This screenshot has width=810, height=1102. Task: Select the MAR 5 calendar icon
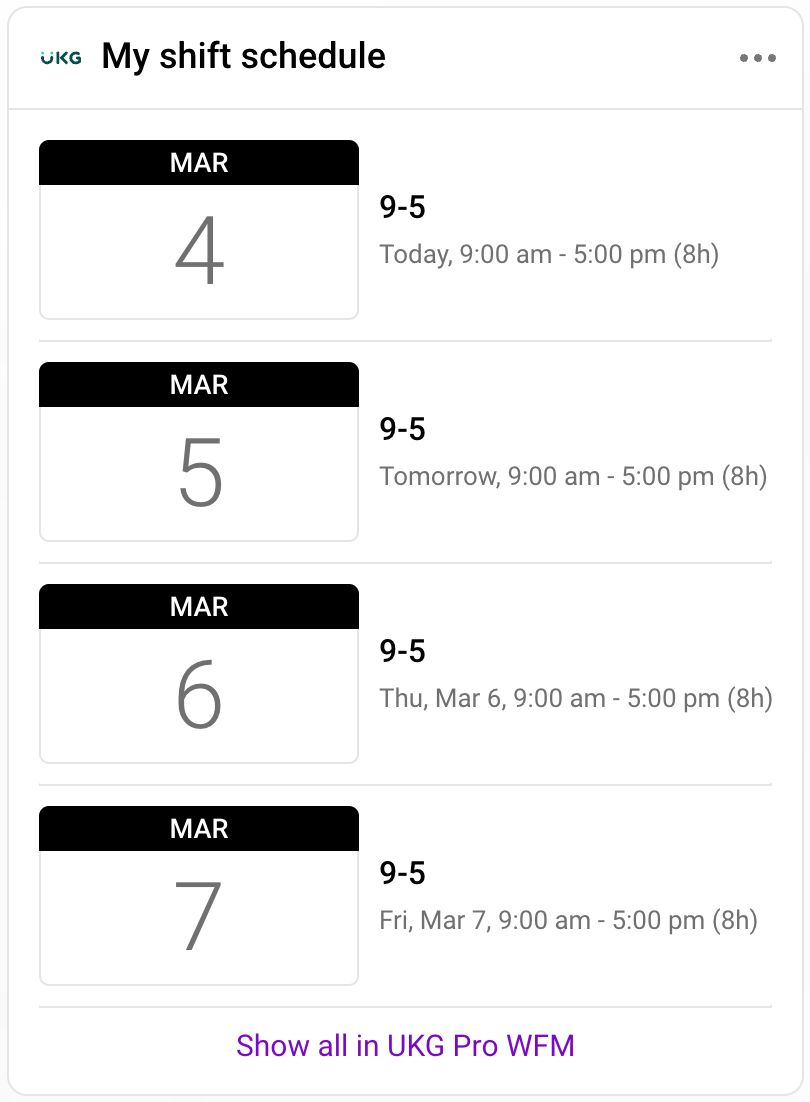(x=199, y=450)
